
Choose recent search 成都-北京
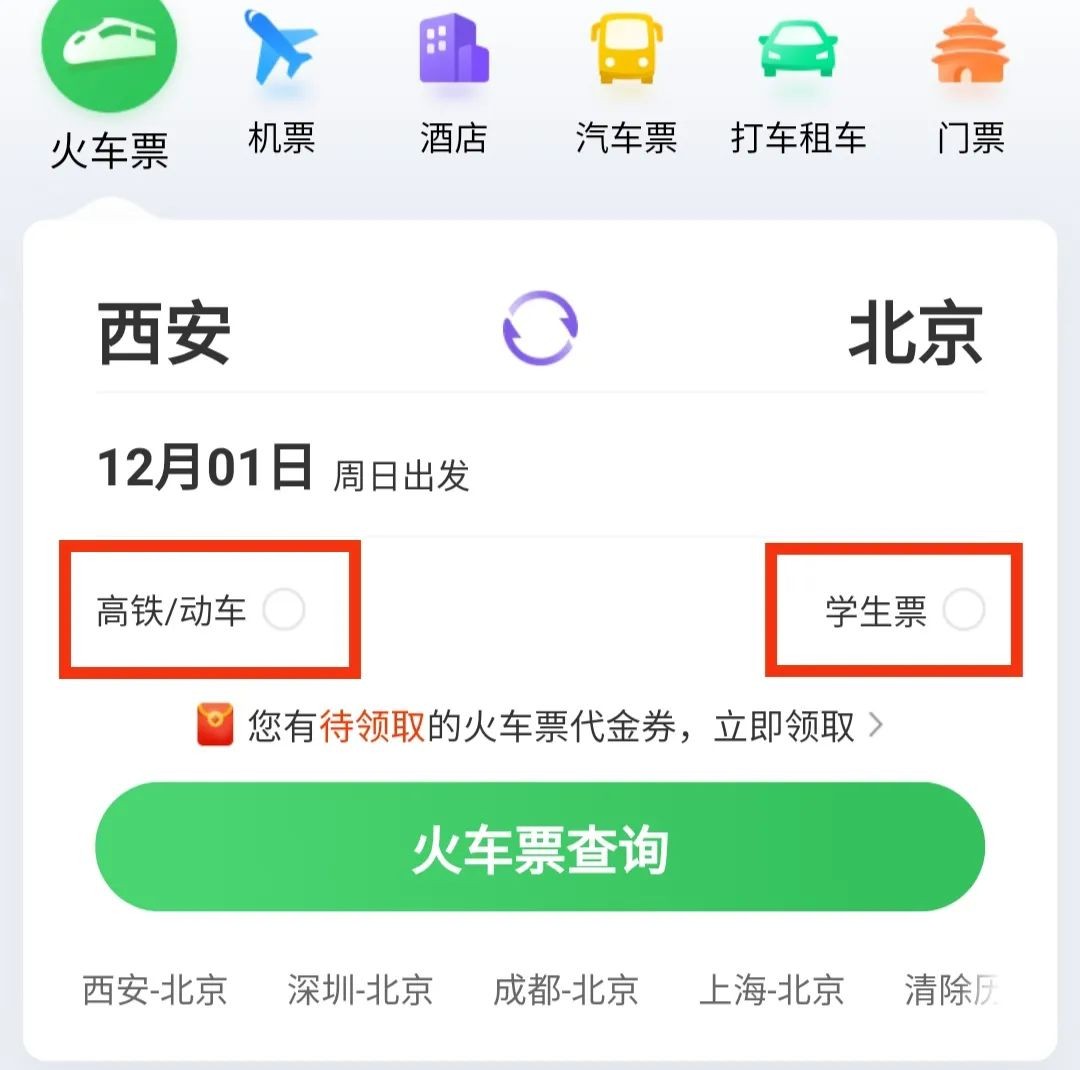pos(566,990)
